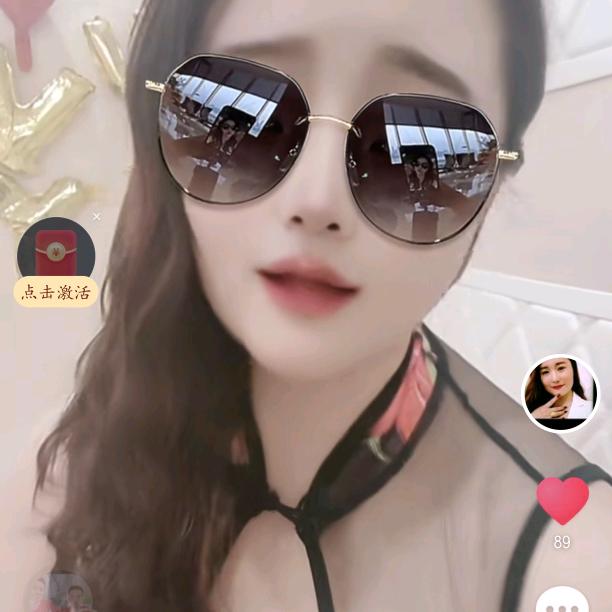Like this video with the heart
The width and height of the screenshot is (612, 612).
coord(562,500)
